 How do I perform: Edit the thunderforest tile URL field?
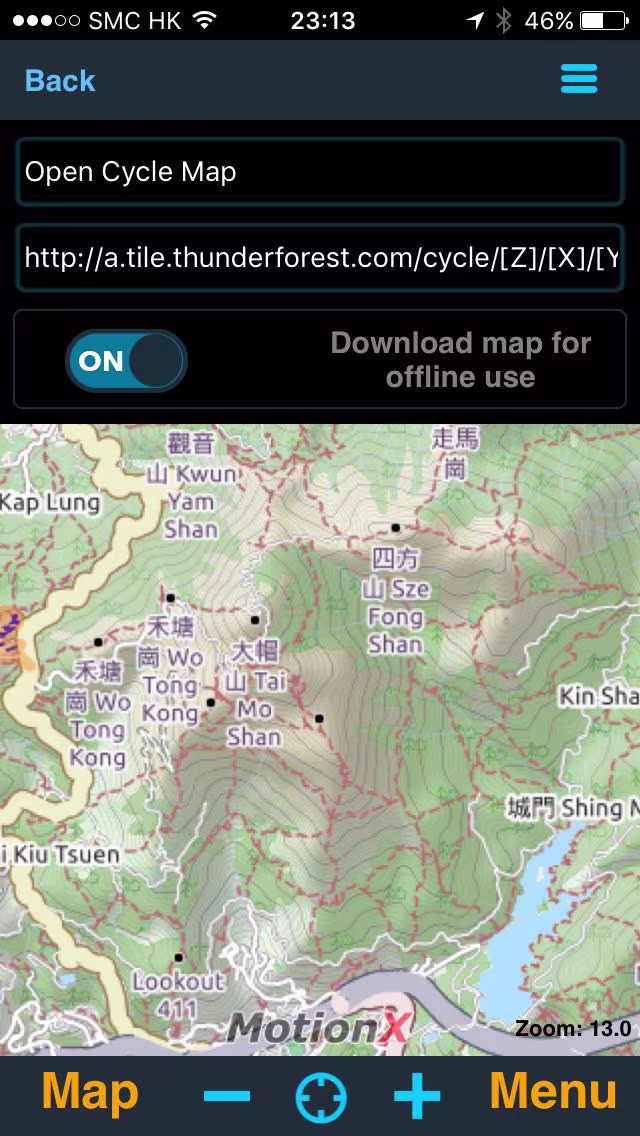pyautogui.click(x=320, y=258)
